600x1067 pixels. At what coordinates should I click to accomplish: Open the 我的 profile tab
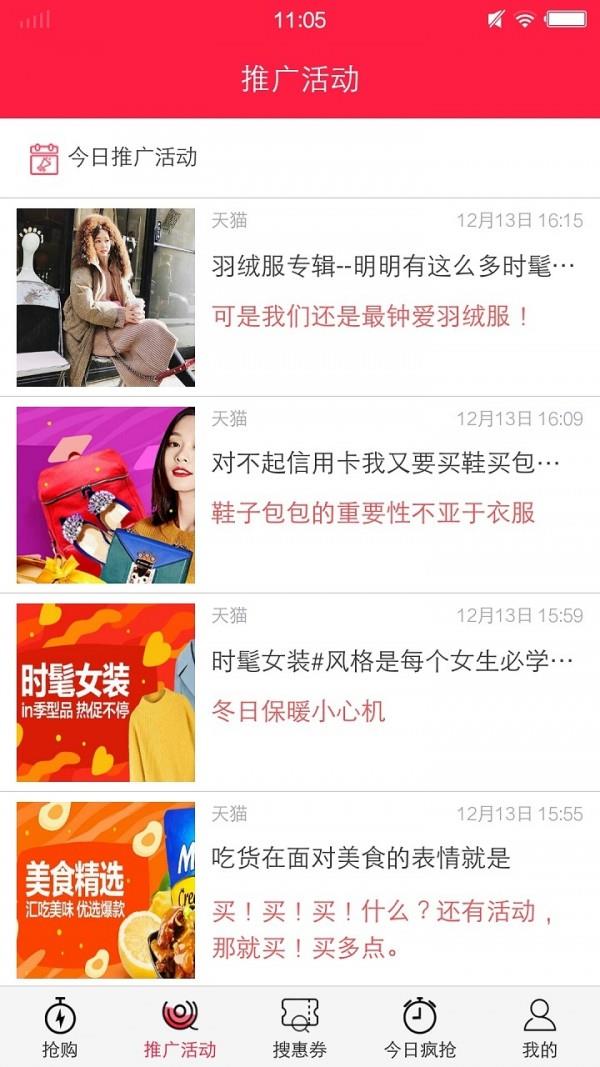coord(539,1028)
